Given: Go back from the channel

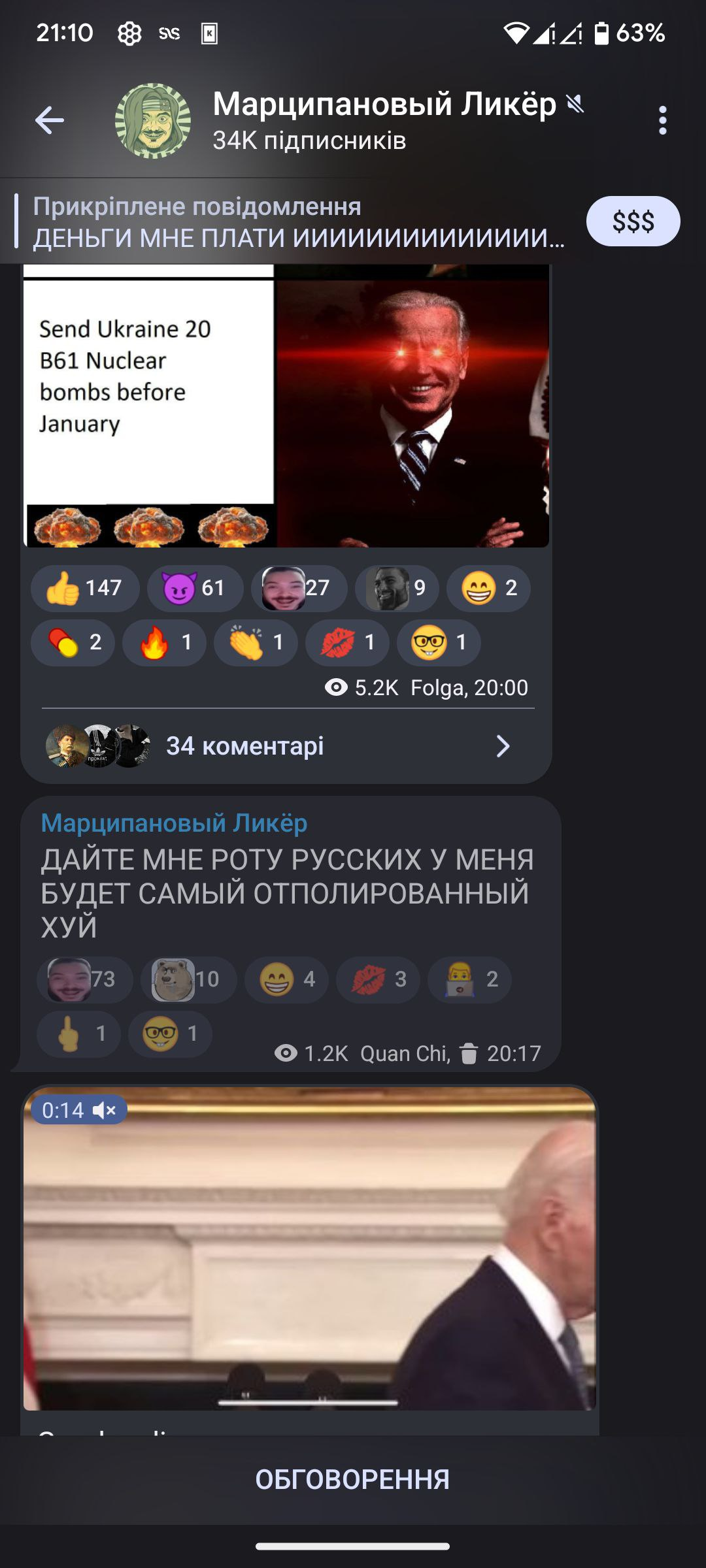Looking at the screenshot, I should click(x=50, y=120).
